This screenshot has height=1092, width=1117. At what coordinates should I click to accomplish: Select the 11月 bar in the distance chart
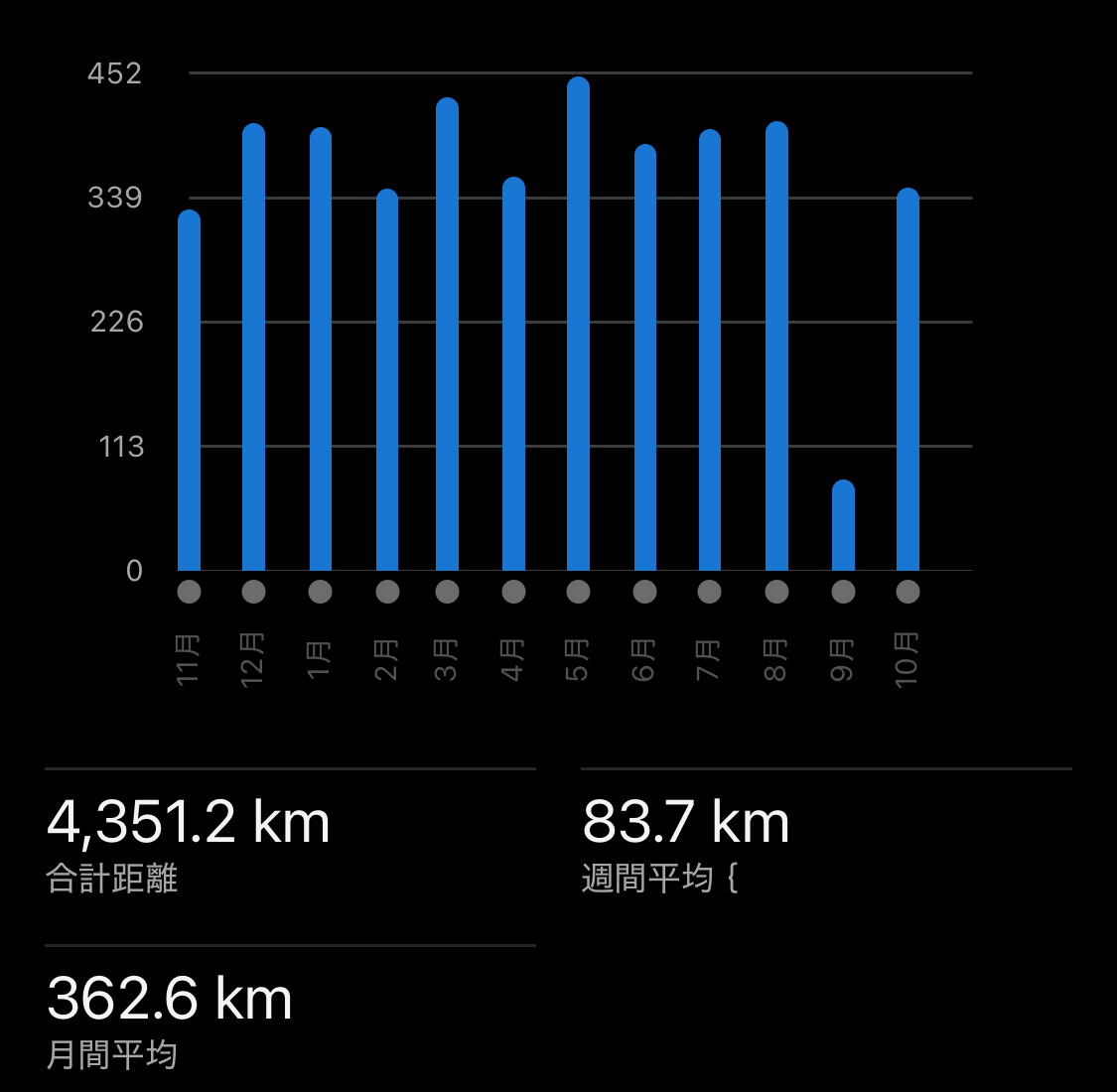pos(189,392)
